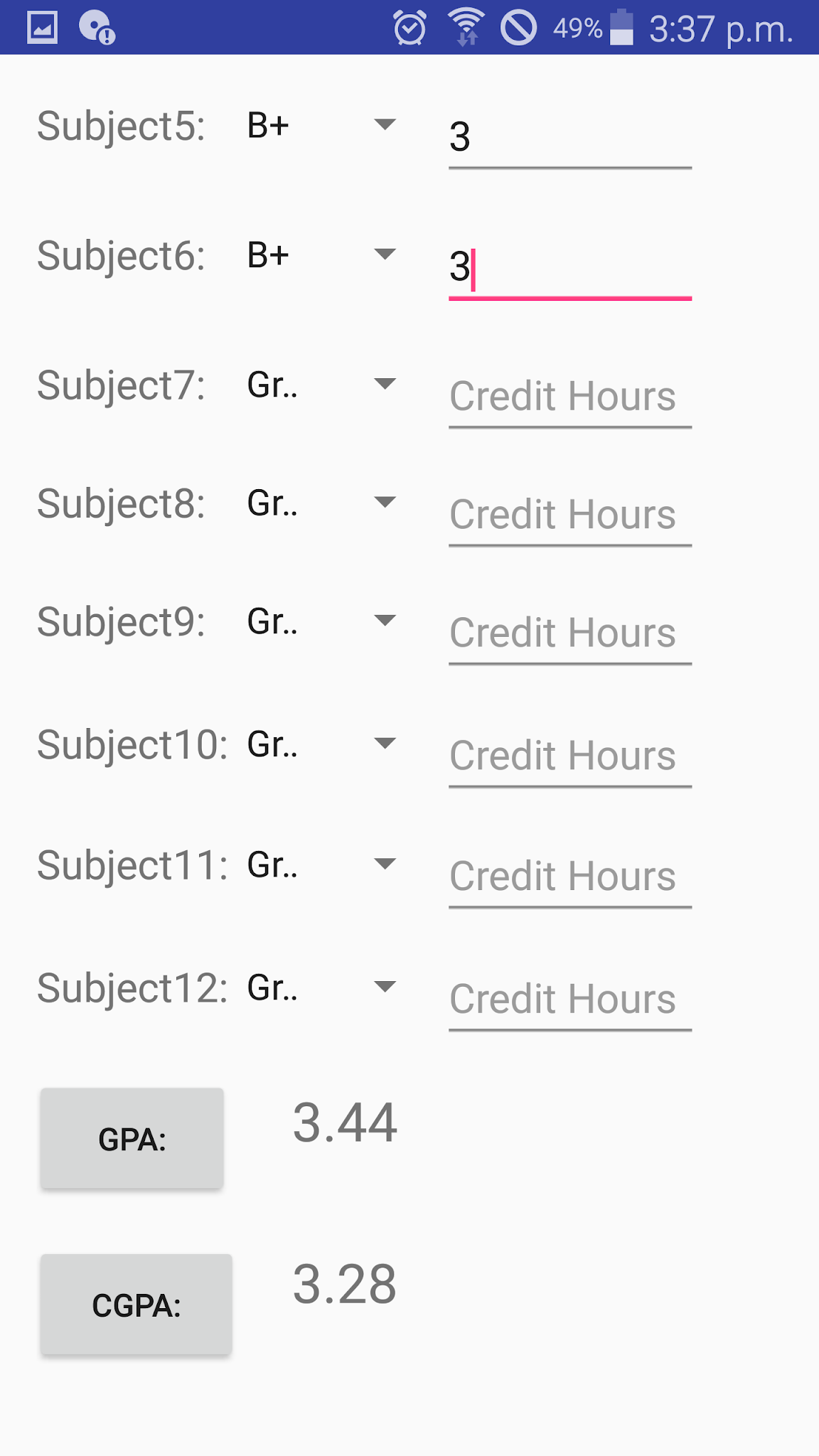Viewport: 819px width, 1456px height.
Task: Tap the Subject12 credit hours field
Action: point(569,999)
